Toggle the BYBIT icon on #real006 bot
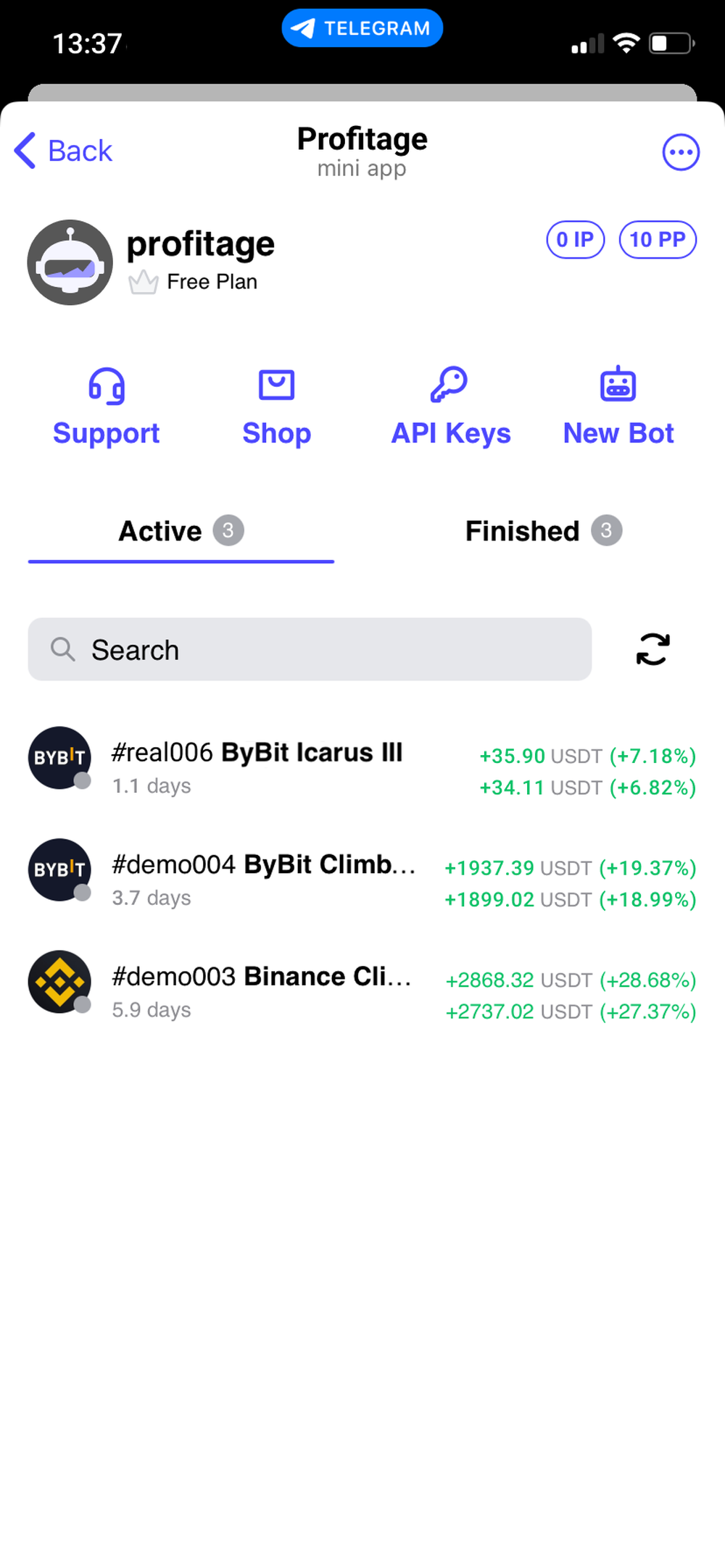725x1568 pixels. click(x=59, y=758)
